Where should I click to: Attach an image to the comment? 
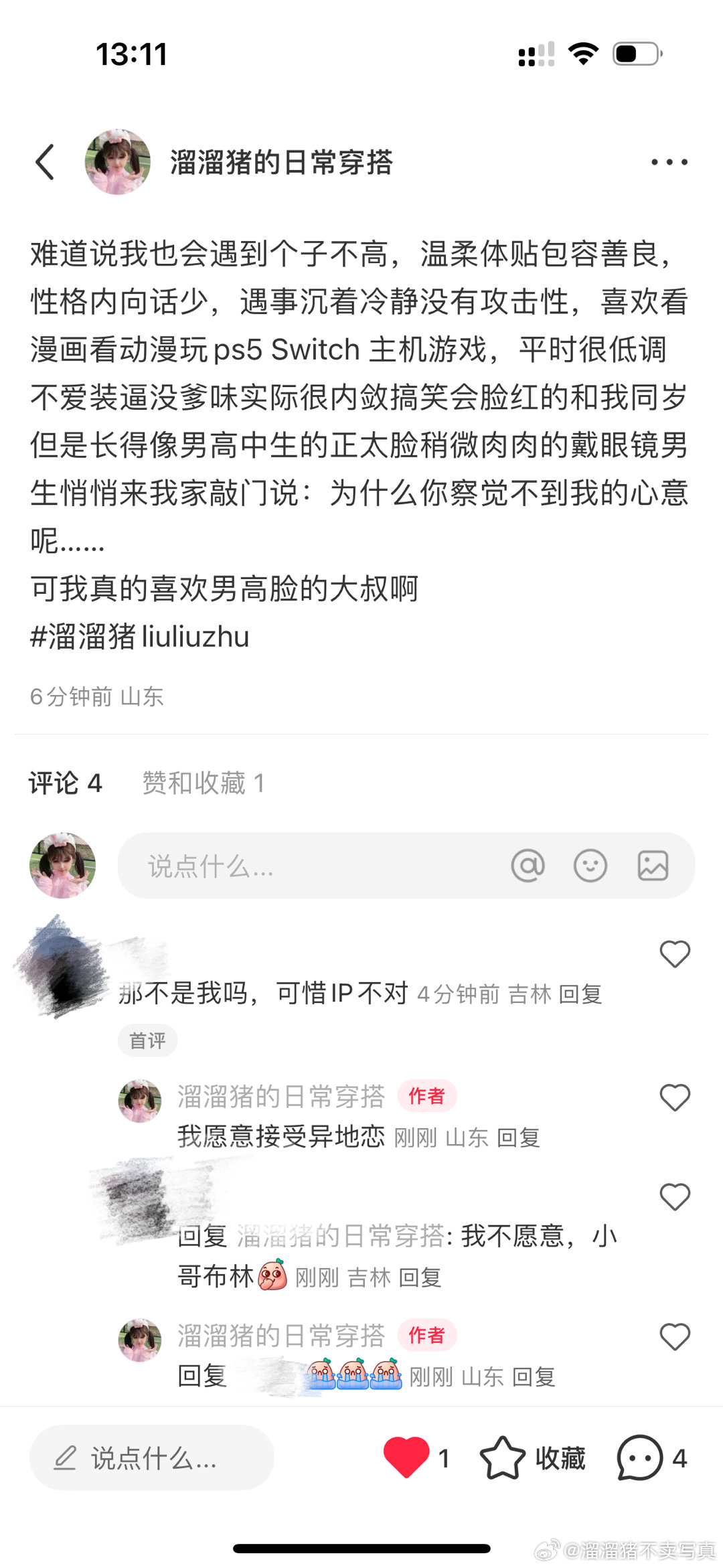click(653, 866)
